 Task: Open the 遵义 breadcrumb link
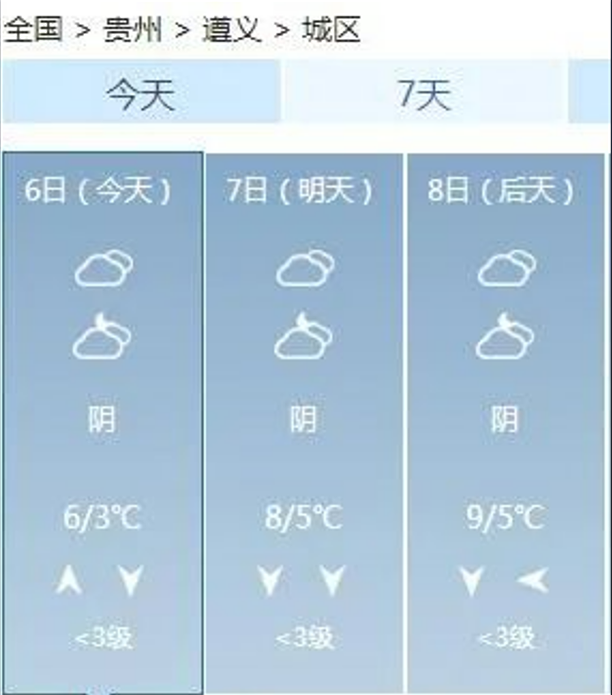coord(231,29)
